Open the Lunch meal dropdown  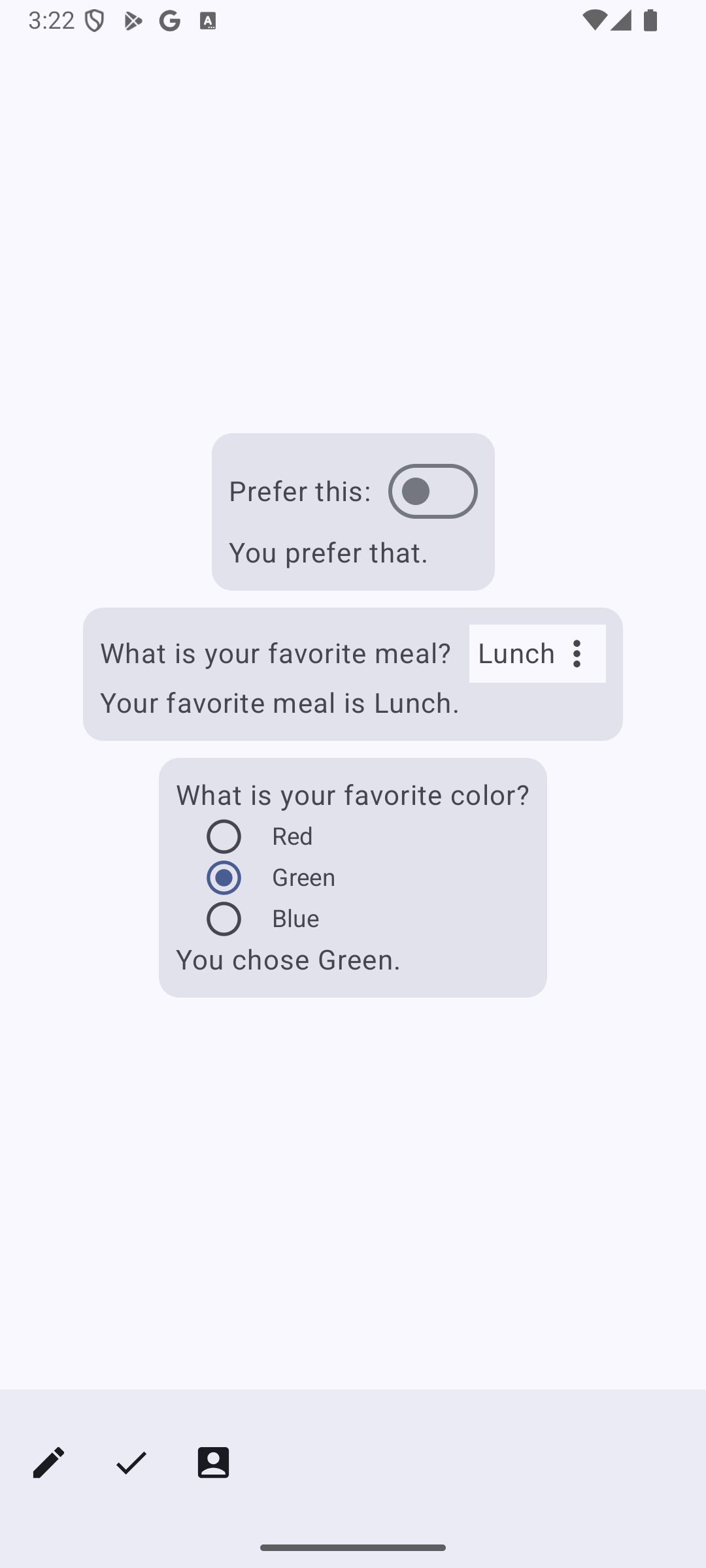537,653
